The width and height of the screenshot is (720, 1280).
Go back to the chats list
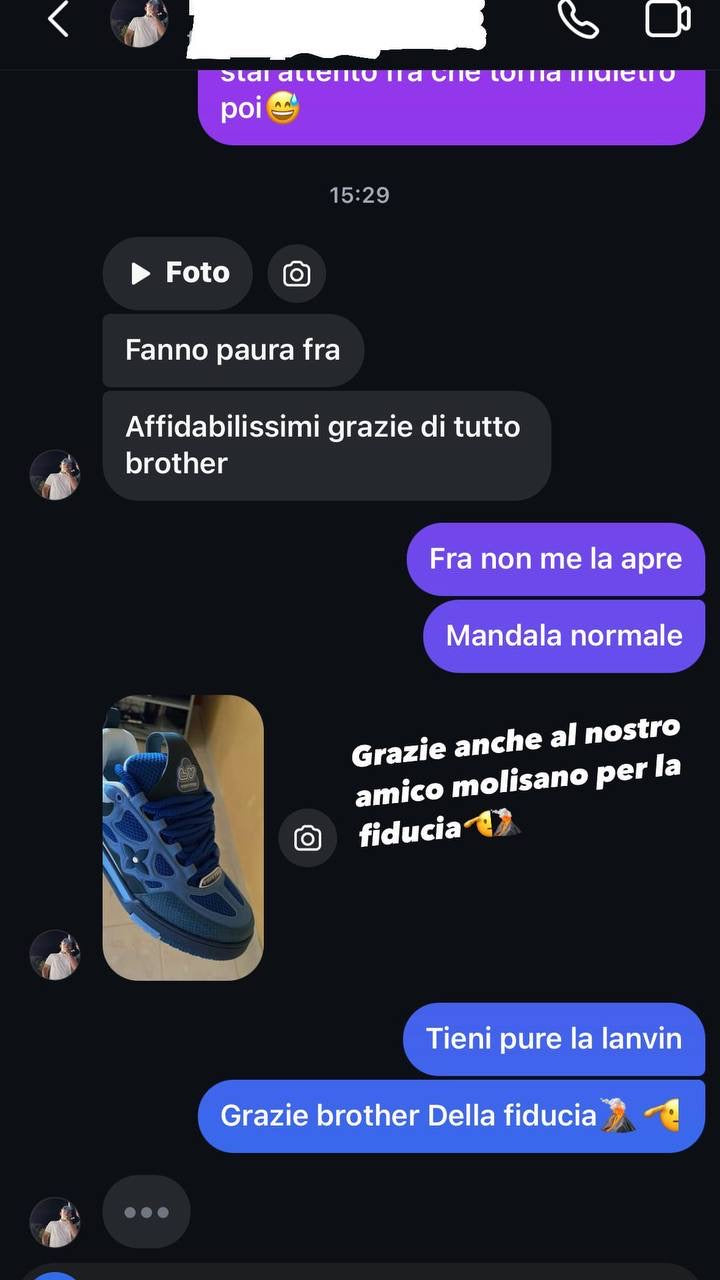[x=59, y=19]
